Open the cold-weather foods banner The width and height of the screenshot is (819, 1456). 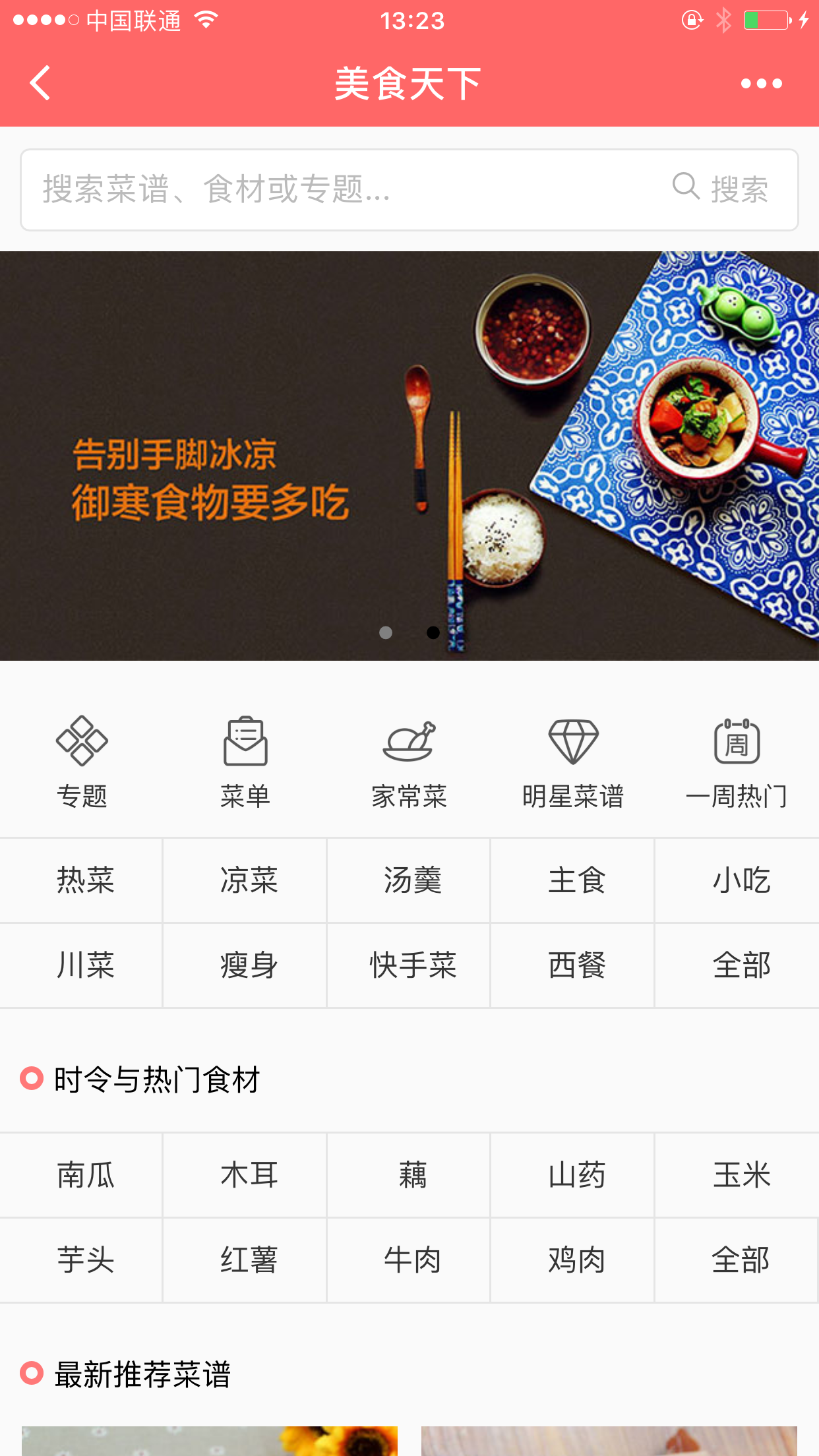409,455
